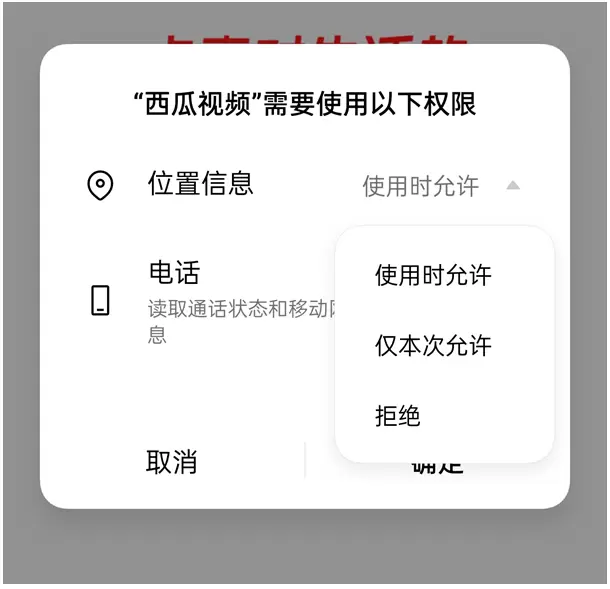Viewport: 610px width, 589px height.
Task: Select 拒绝 to deny location
Action: [398, 416]
